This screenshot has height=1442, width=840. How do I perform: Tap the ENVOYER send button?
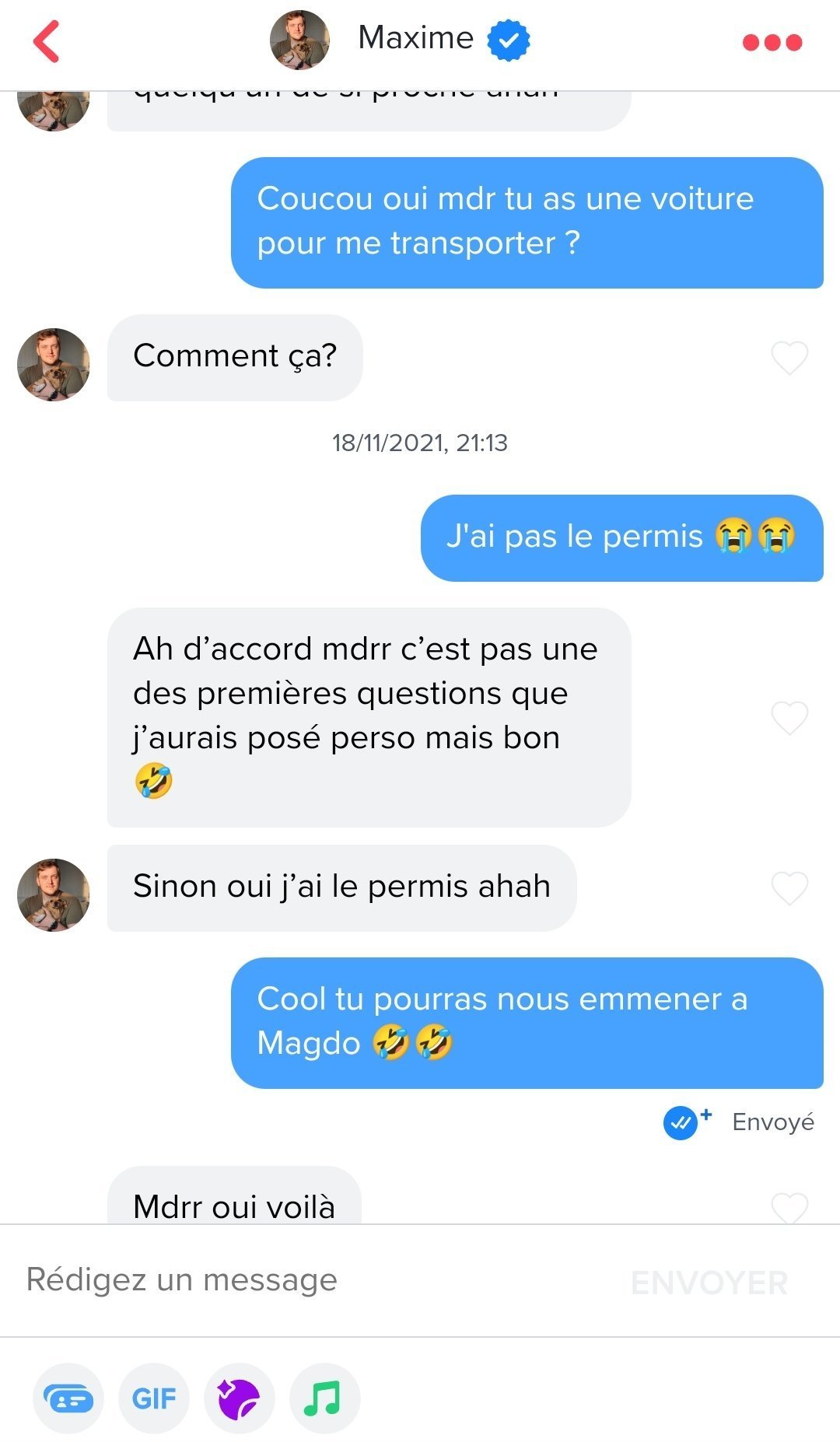[709, 1283]
